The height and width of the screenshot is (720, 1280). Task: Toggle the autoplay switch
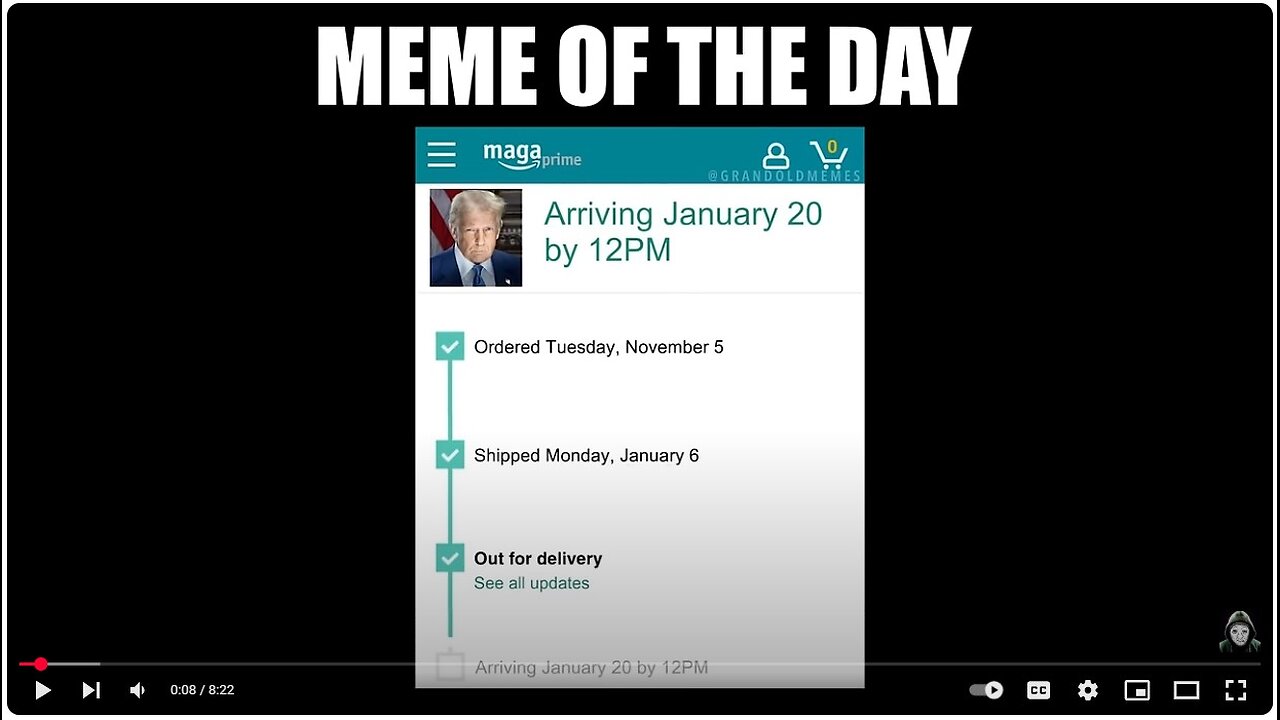pos(986,690)
